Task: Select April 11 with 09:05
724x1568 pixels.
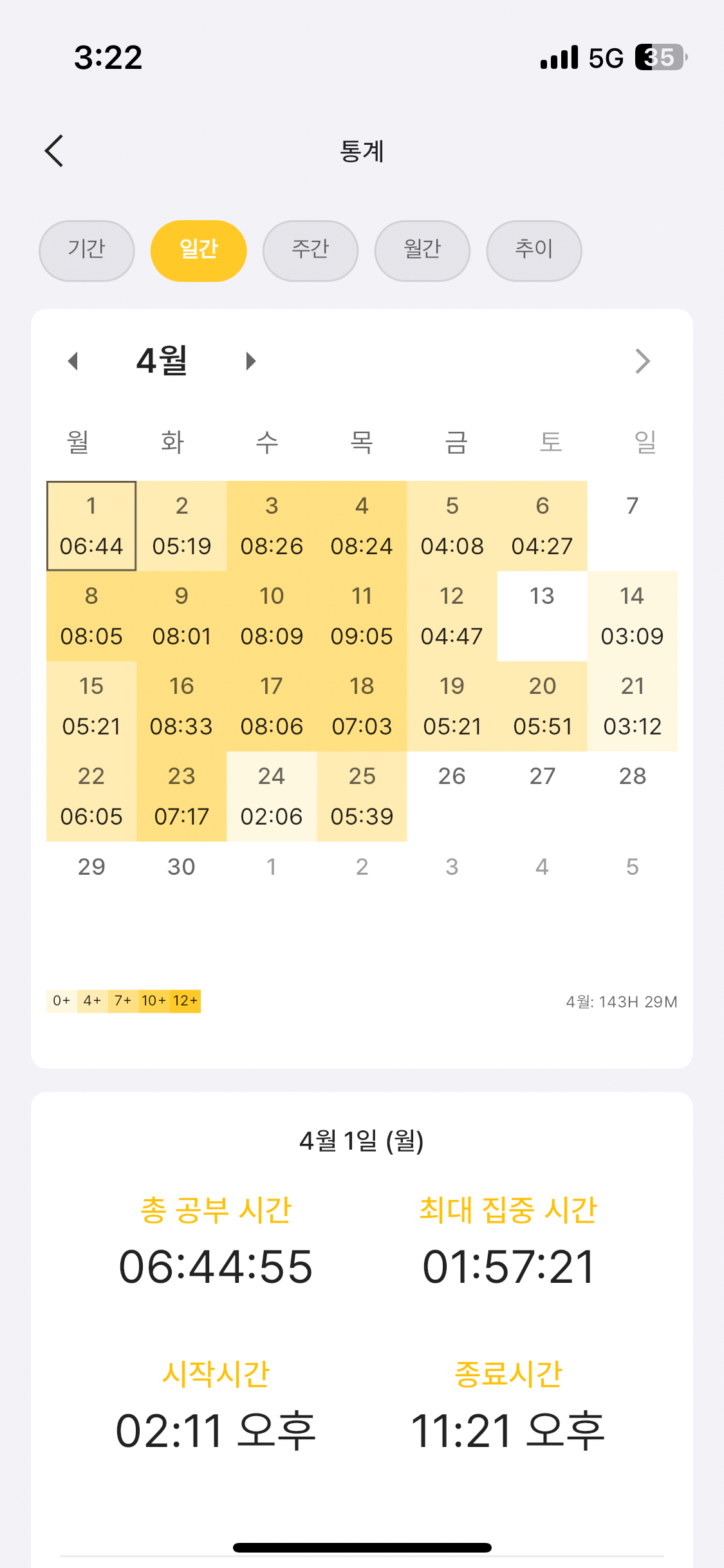Action: pyautogui.click(x=362, y=616)
